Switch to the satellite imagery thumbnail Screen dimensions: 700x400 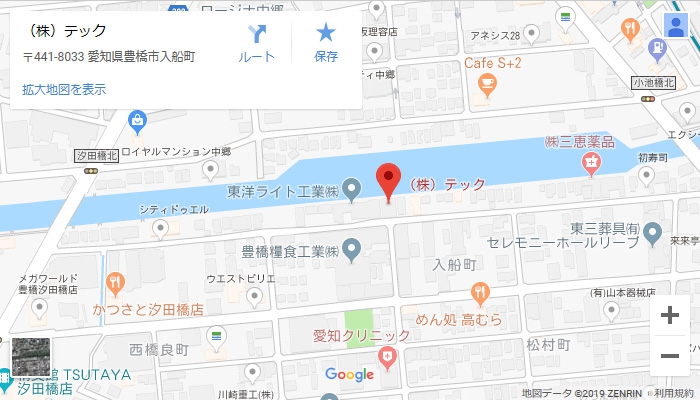coord(29,357)
